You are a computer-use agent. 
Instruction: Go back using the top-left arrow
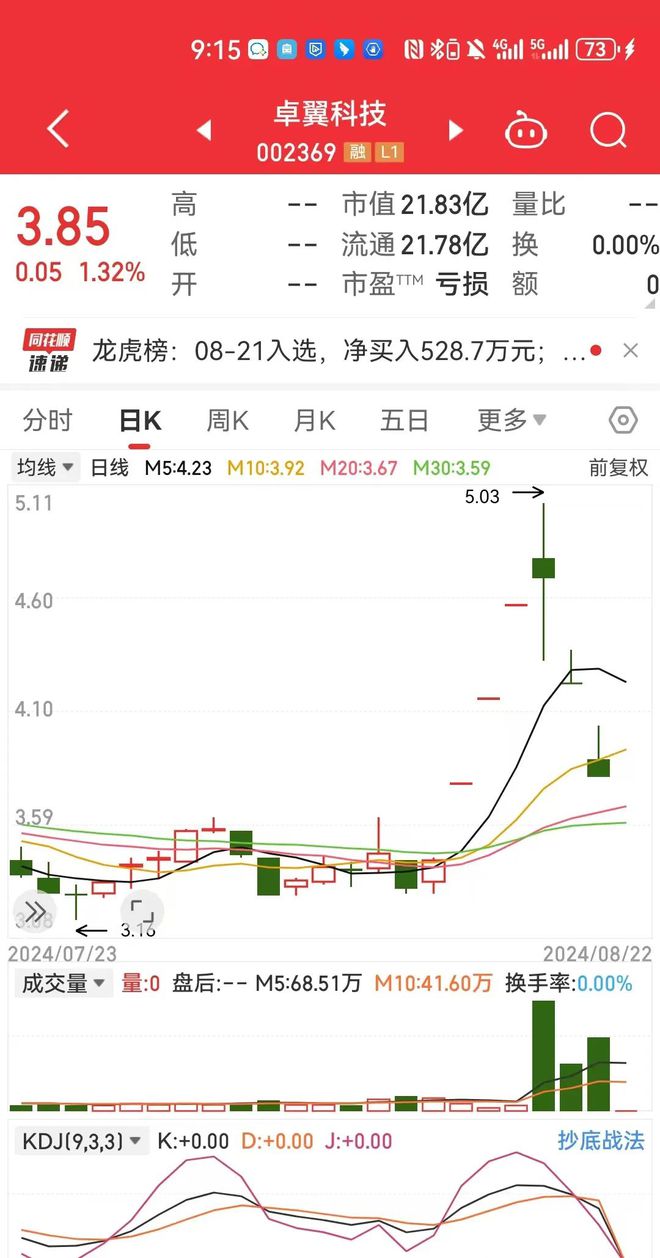(58, 130)
